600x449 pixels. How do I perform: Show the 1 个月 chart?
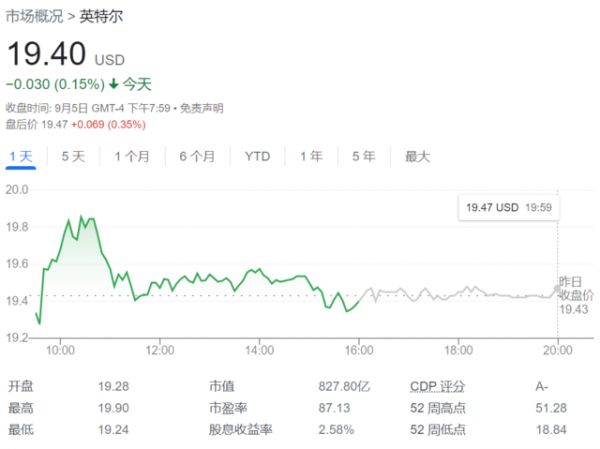click(x=132, y=156)
